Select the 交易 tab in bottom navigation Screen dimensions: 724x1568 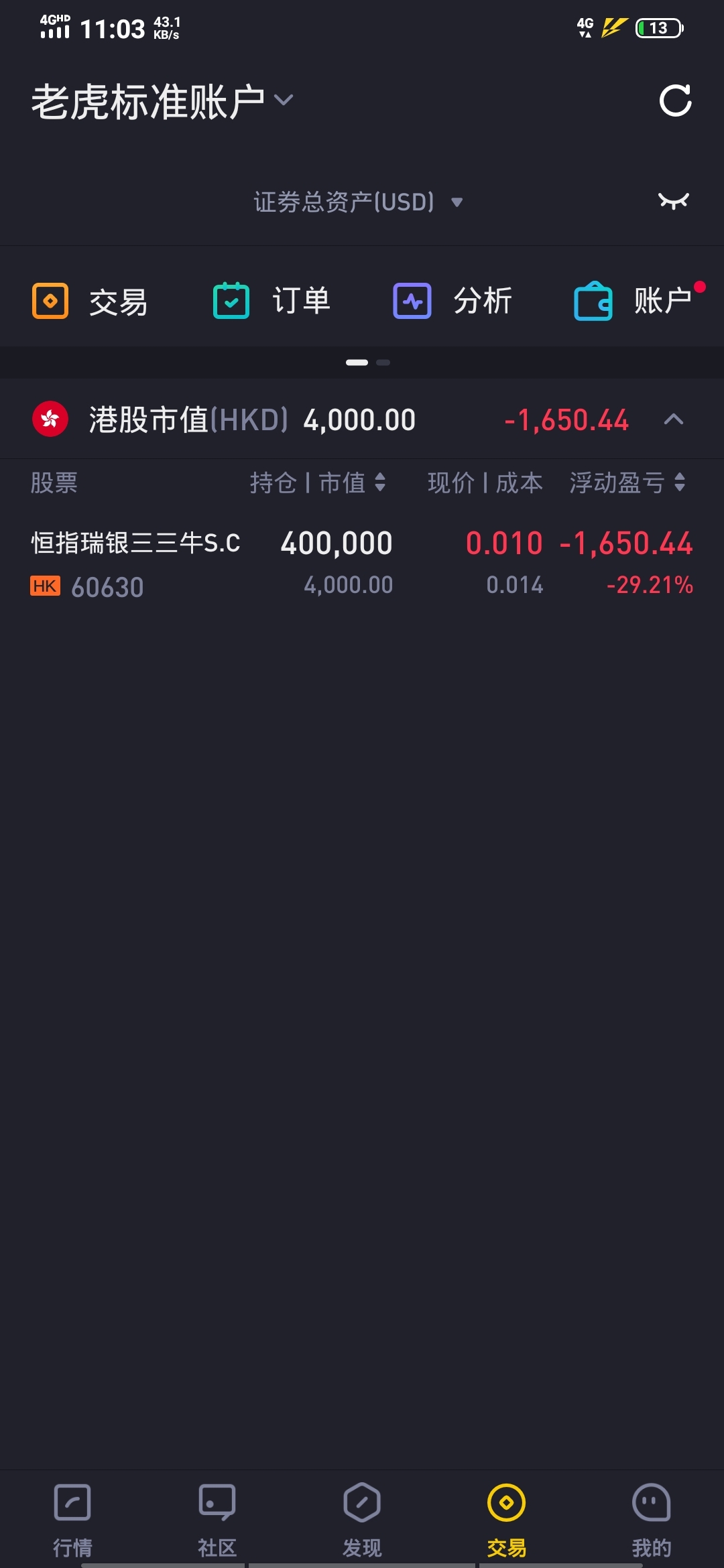[x=507, y=1518]
